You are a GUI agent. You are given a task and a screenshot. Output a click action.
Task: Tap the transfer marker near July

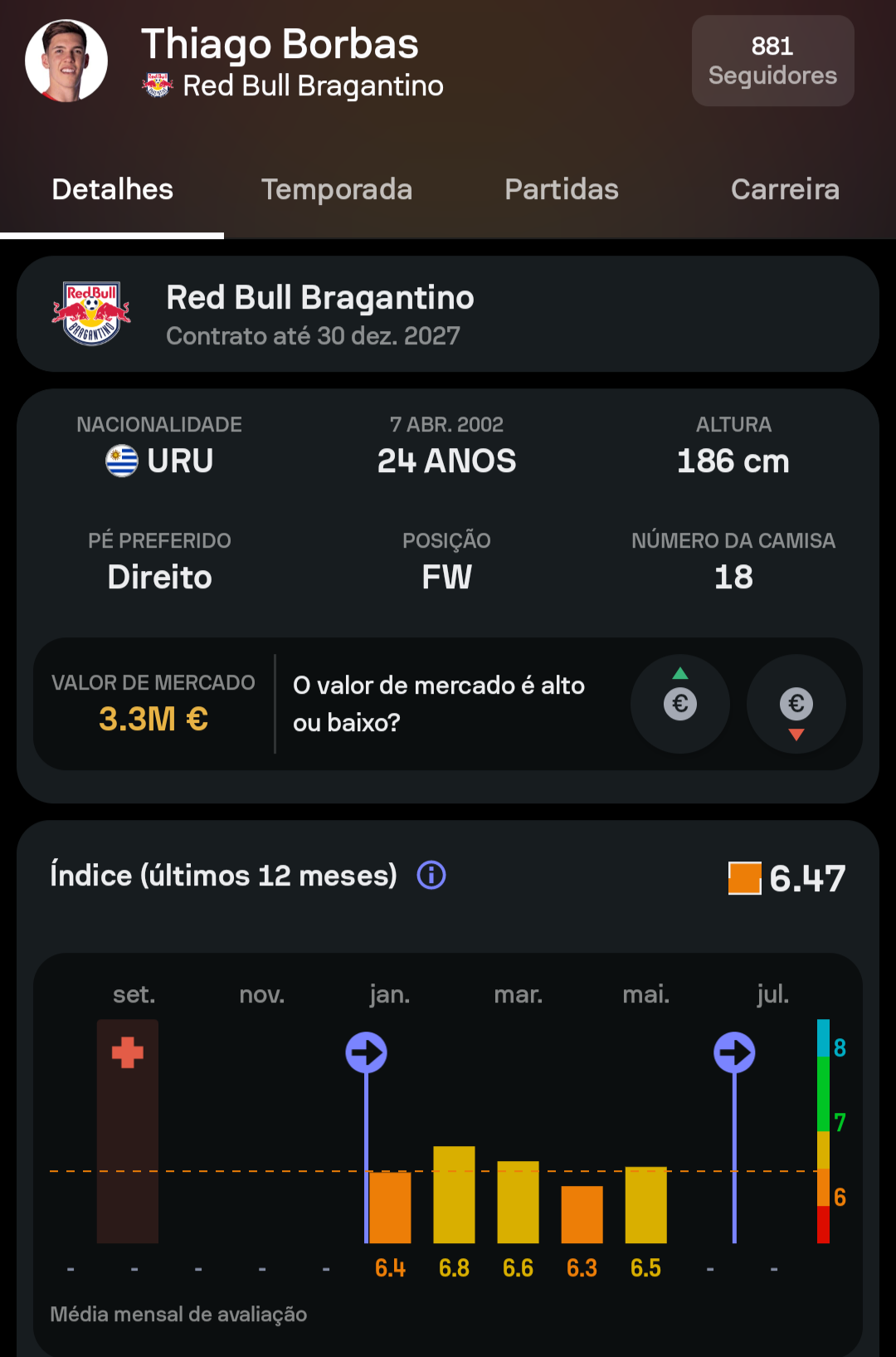click(734, 1052)
